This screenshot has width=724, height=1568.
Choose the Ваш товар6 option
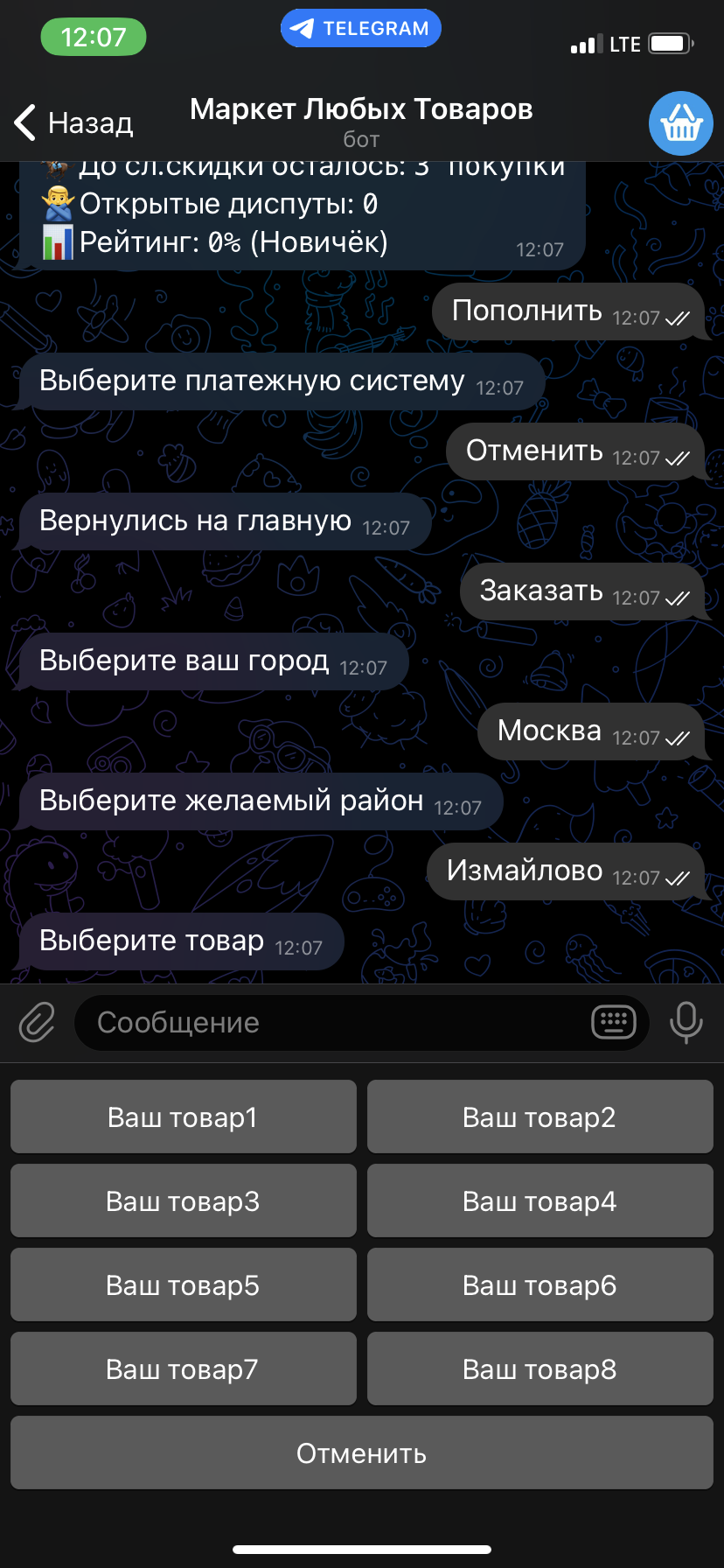[x=540, y=1285]
